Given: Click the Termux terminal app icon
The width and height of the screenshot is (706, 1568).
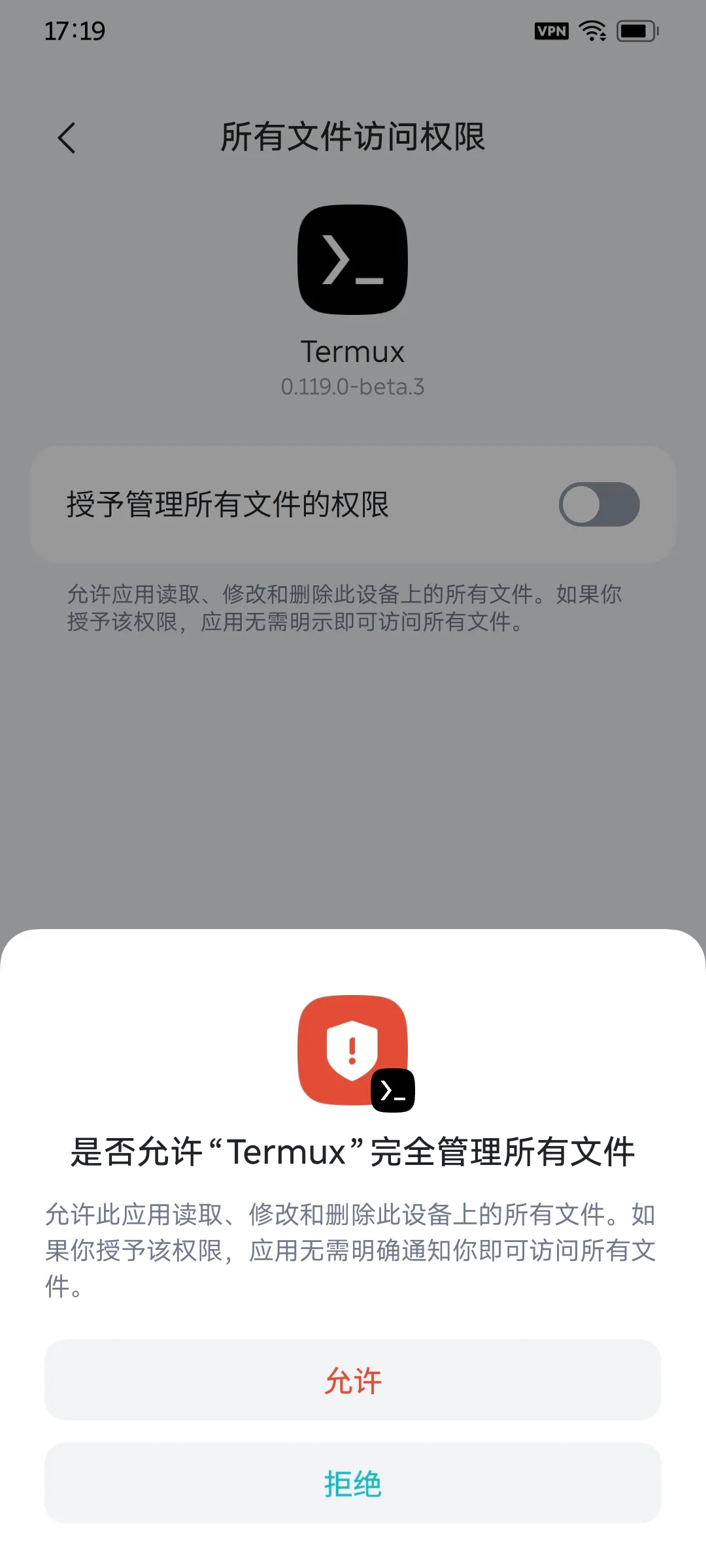Looking at the screenshot, I should click(353, 259).
